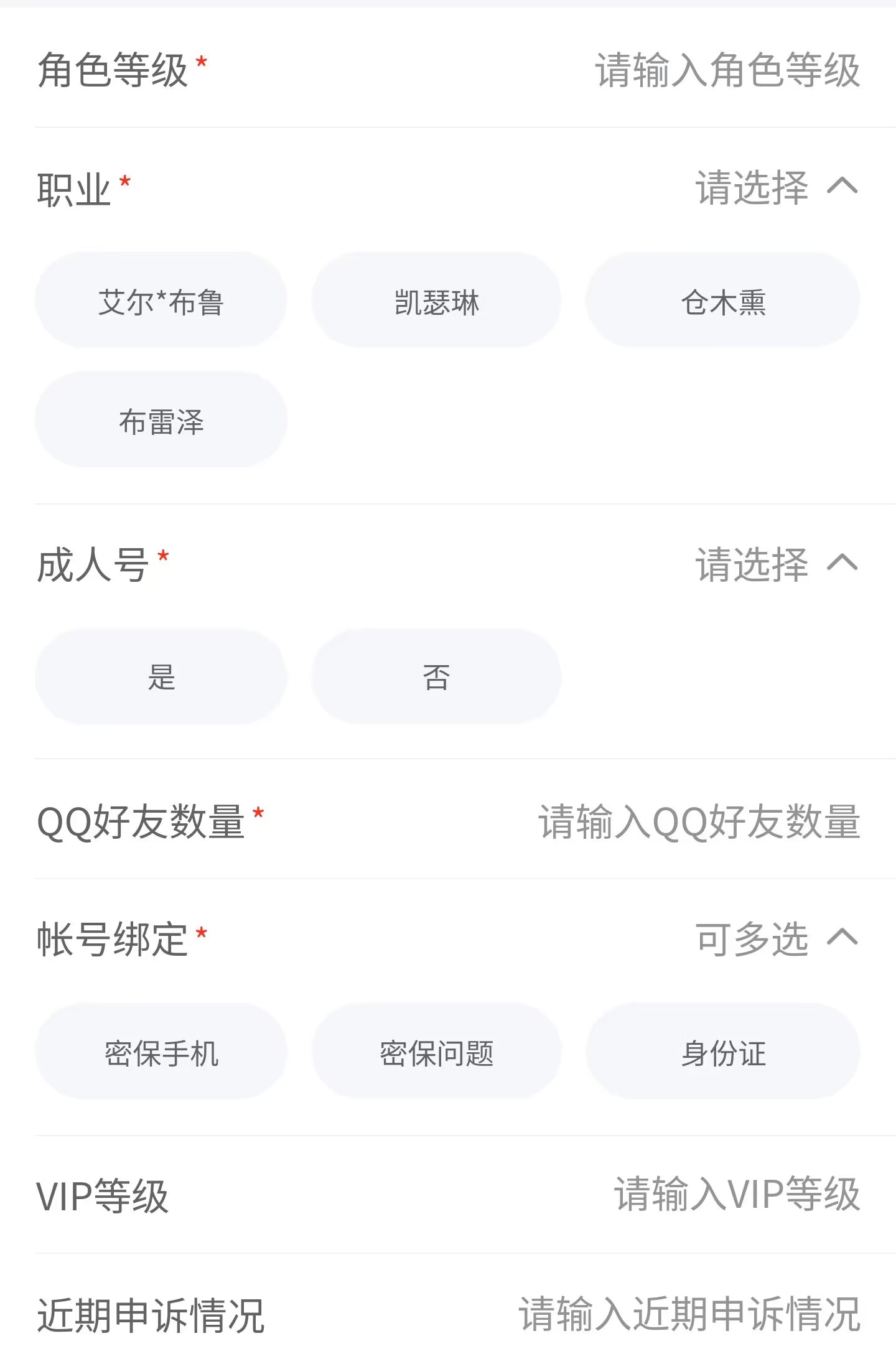
Task: Pick the 仓木熏 profession chip
Action: 723,301
